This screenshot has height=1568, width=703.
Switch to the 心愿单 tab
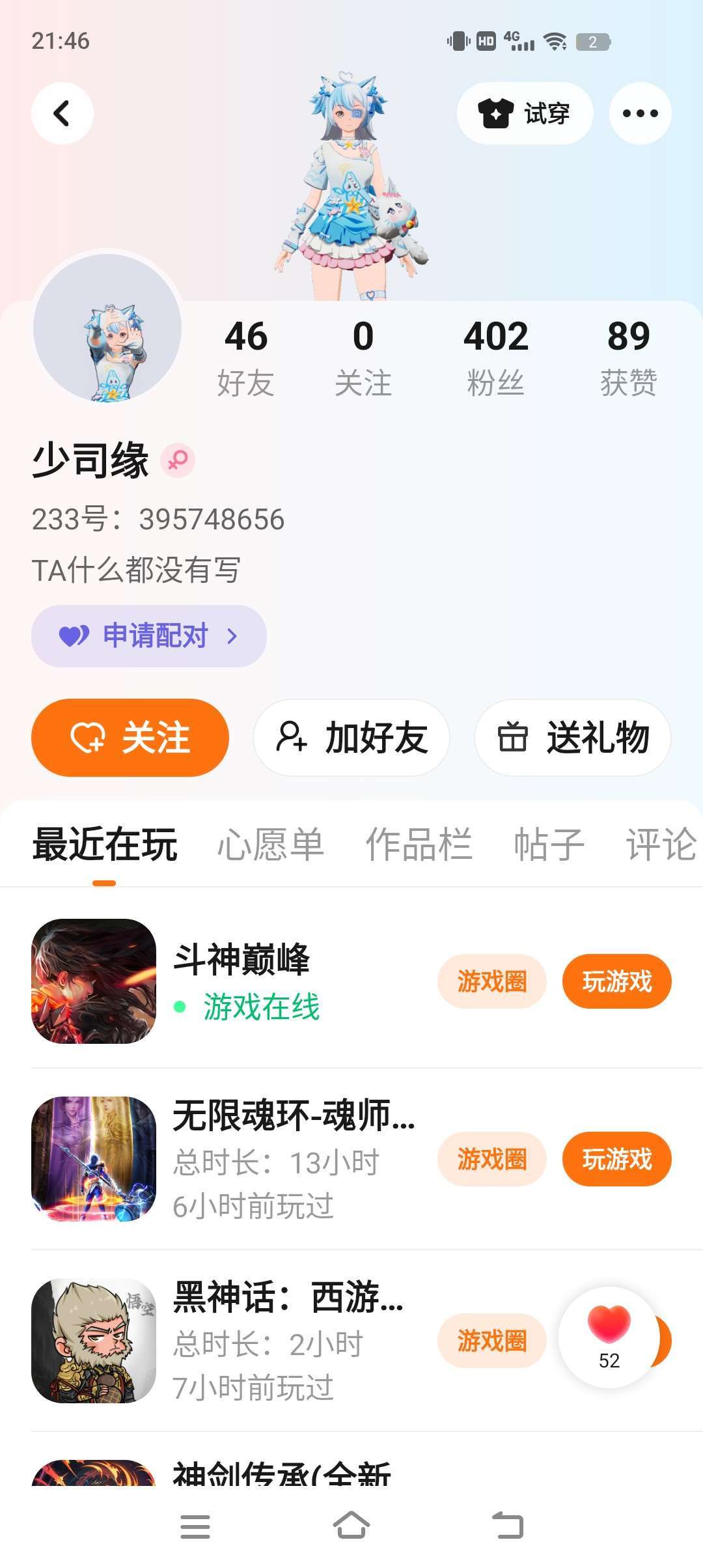[270, 845]
